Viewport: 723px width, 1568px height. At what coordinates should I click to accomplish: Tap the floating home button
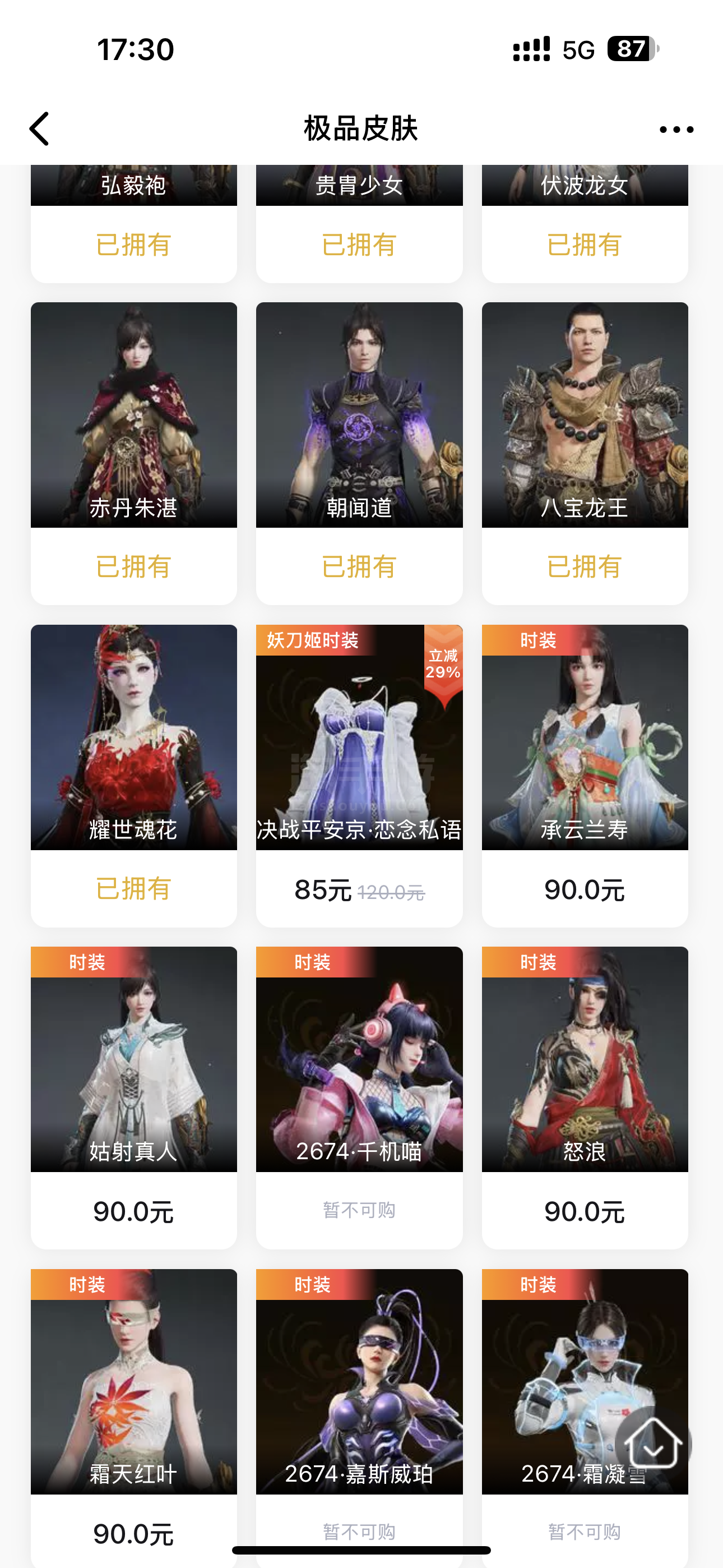tap(652, 1444)
